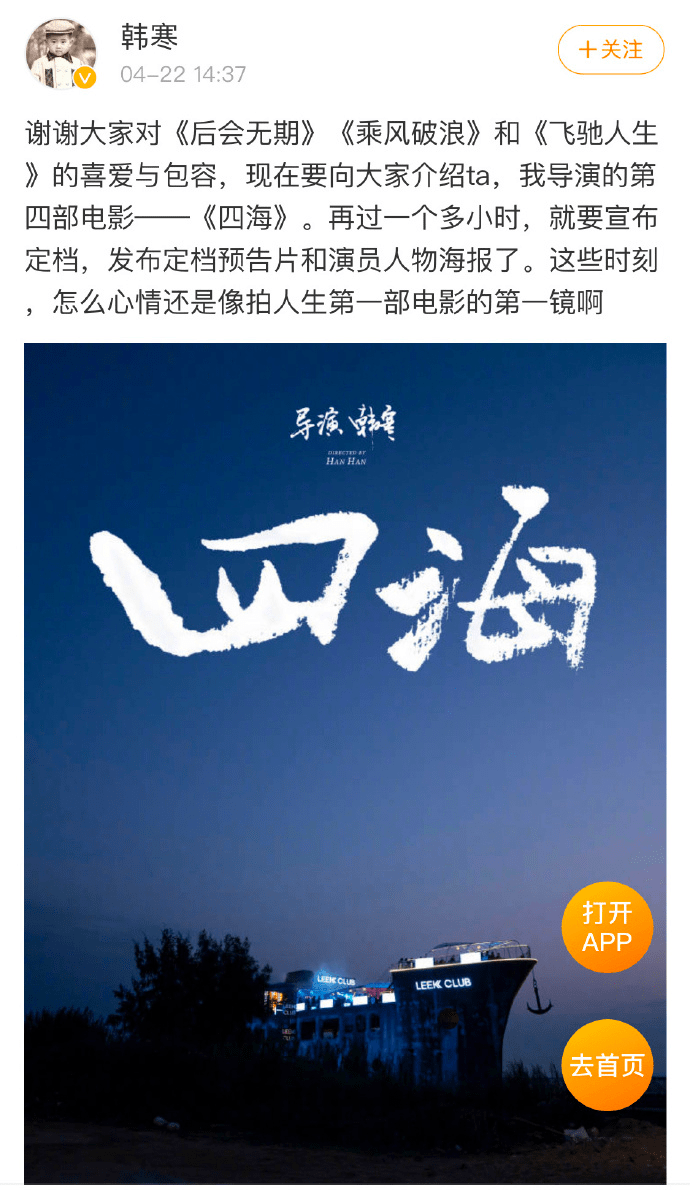This screenshot has height=1190, width=690.
Task: Tap the 打开APP floating button
Action: pyautogui.click(x=607, y=927)
